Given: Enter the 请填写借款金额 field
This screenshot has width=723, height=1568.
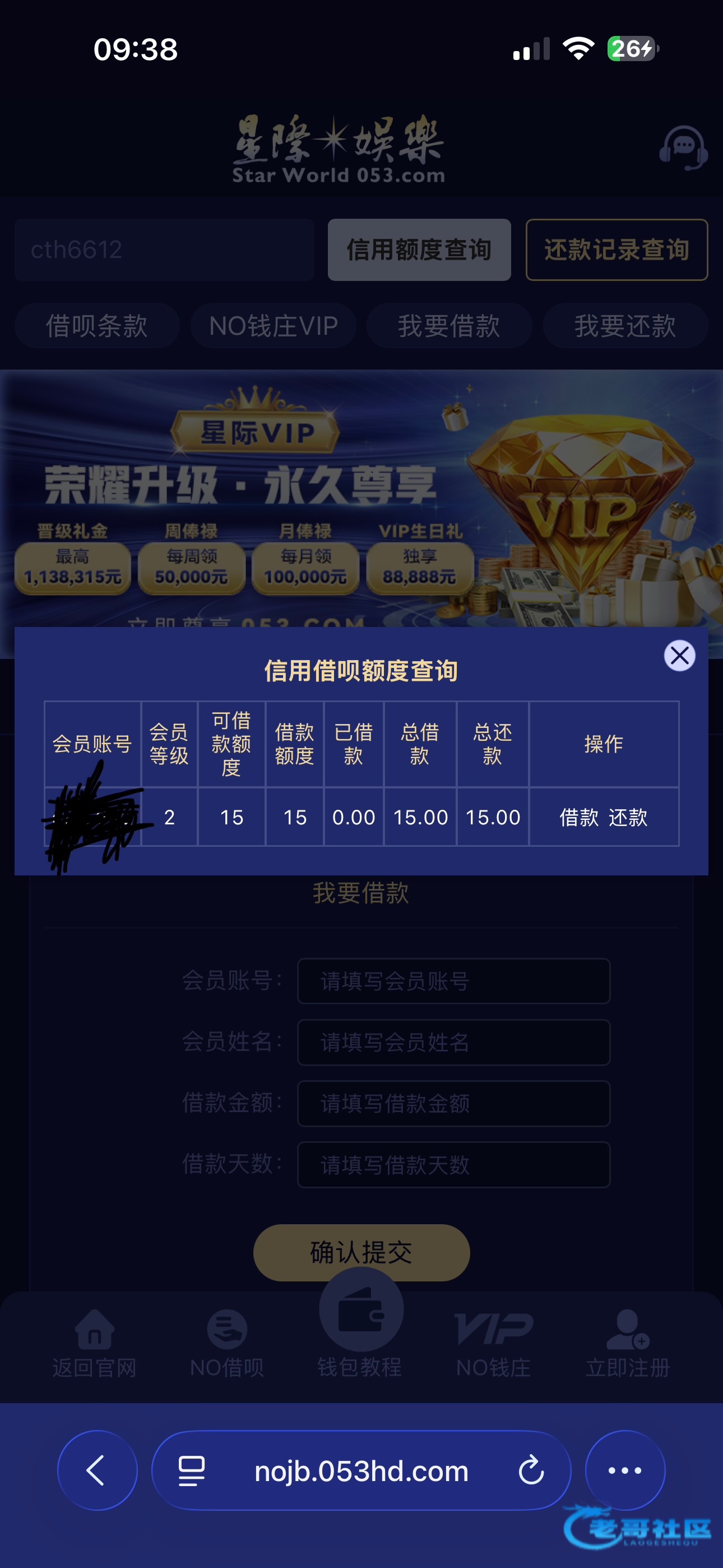Looking at the screenshot, I should (x=453, y=1103).
